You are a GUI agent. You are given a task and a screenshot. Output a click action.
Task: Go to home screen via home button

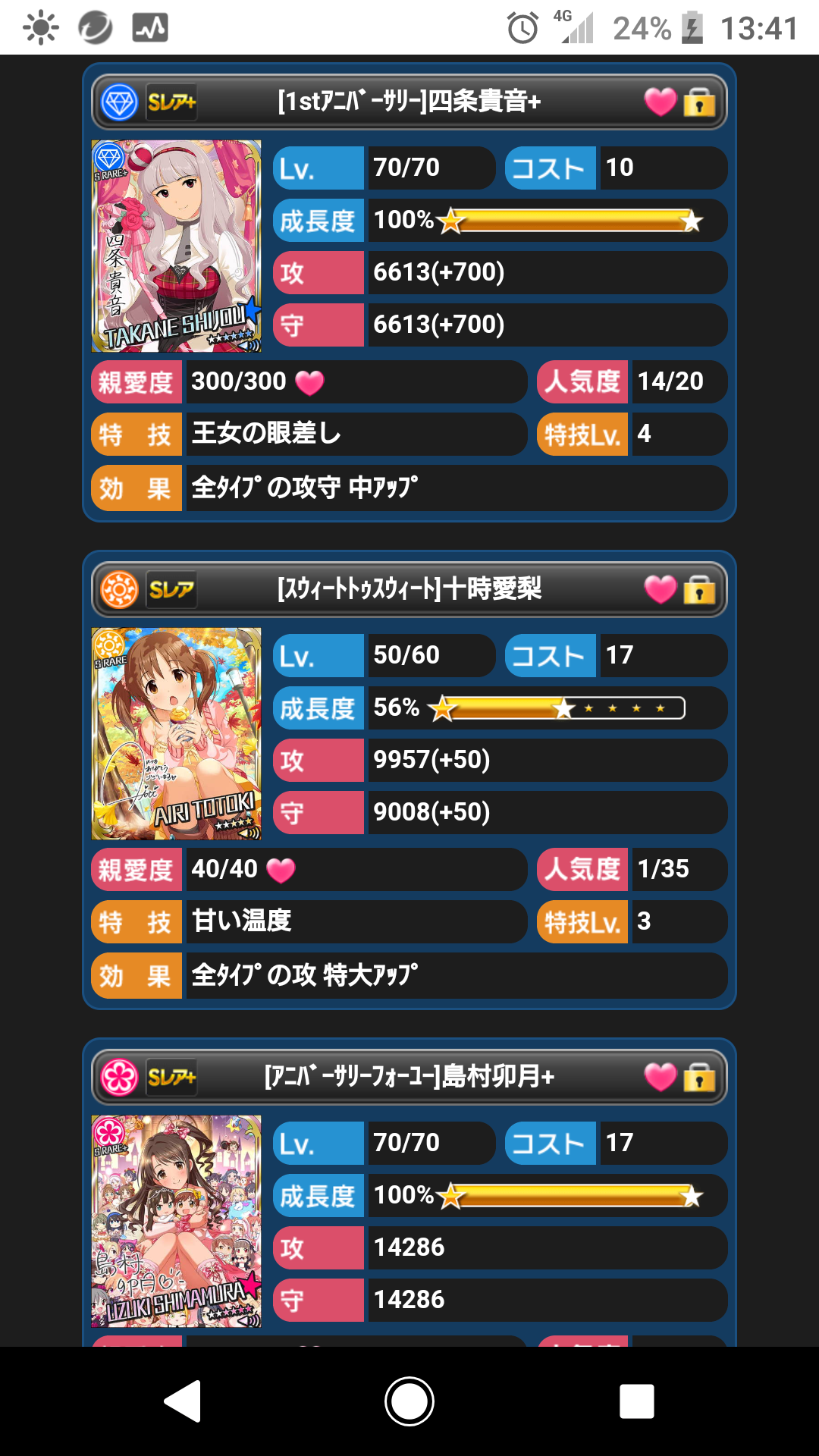click(409, 1401)
